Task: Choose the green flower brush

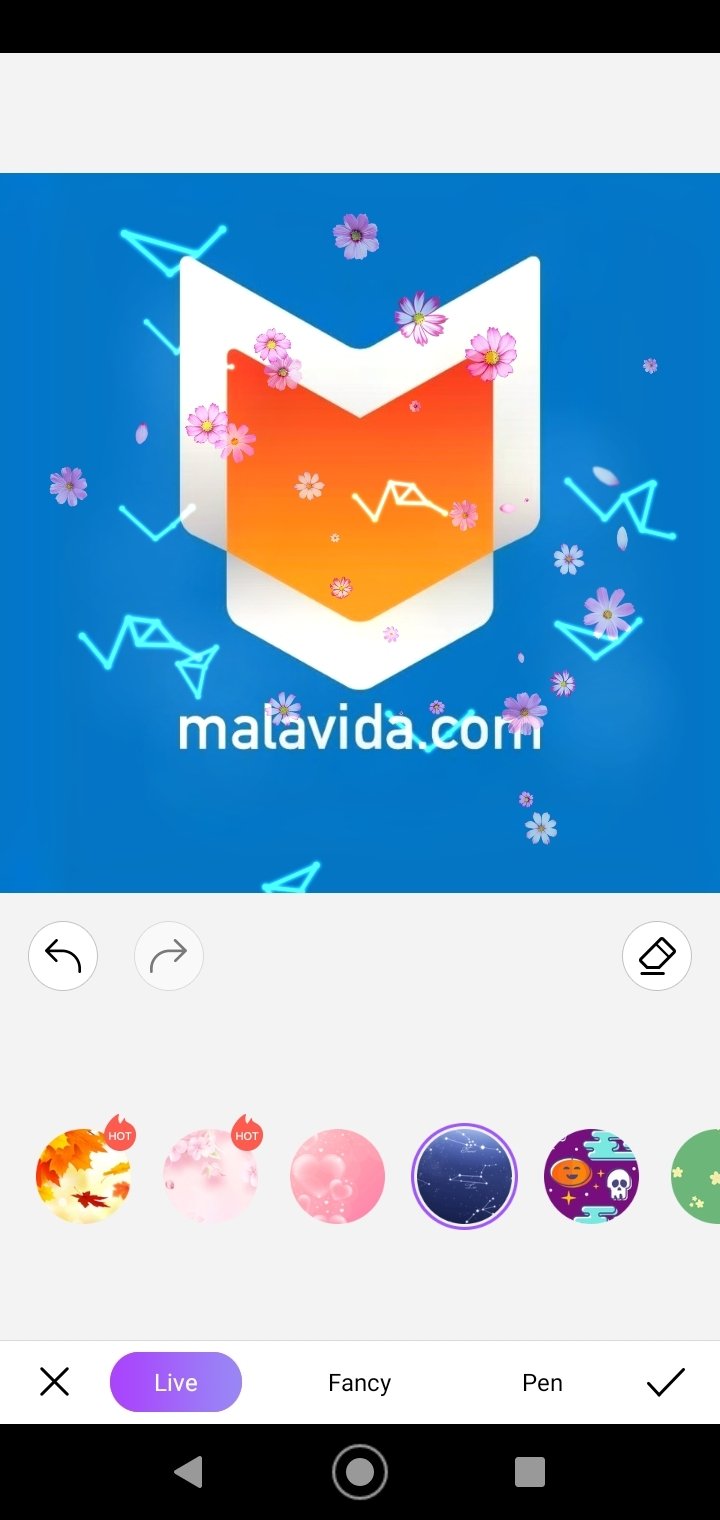Action: (x=698, y=1176)
